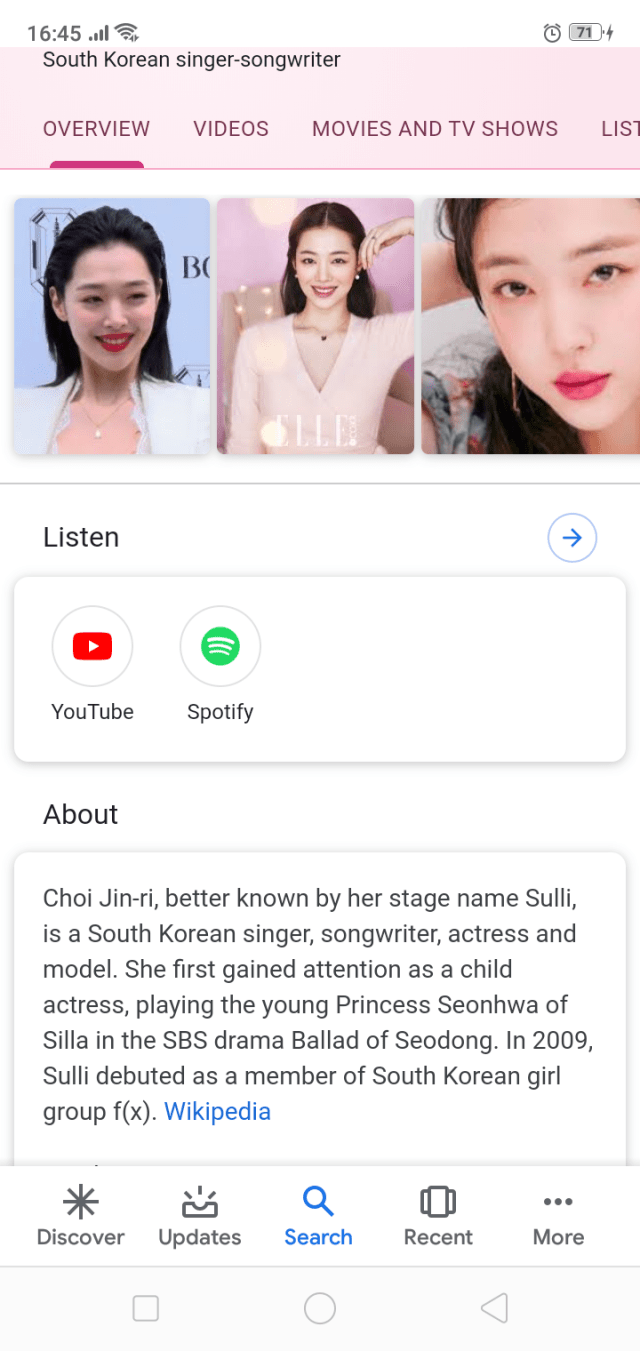This screenshot has width=640, height=1351.
Task: Go back using the system back button
Action: (x=494, y=1308)
